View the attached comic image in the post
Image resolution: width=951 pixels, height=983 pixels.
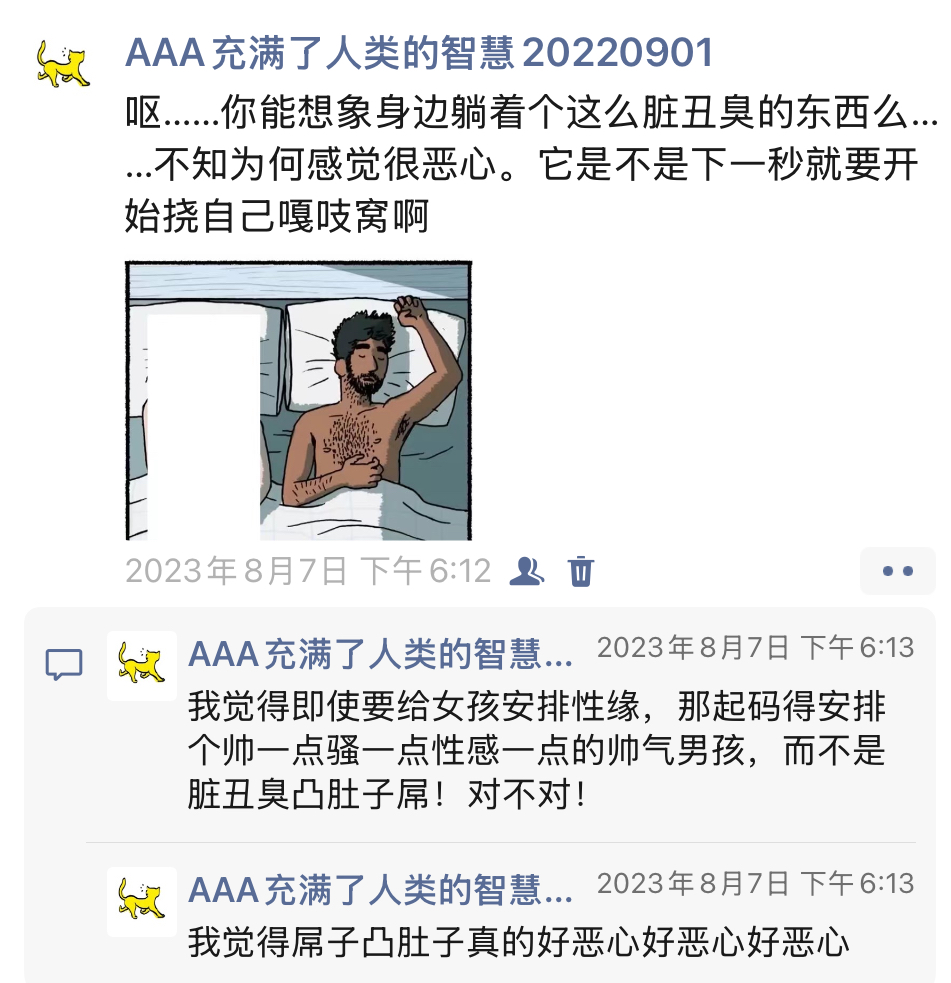[x=298, y=401]
